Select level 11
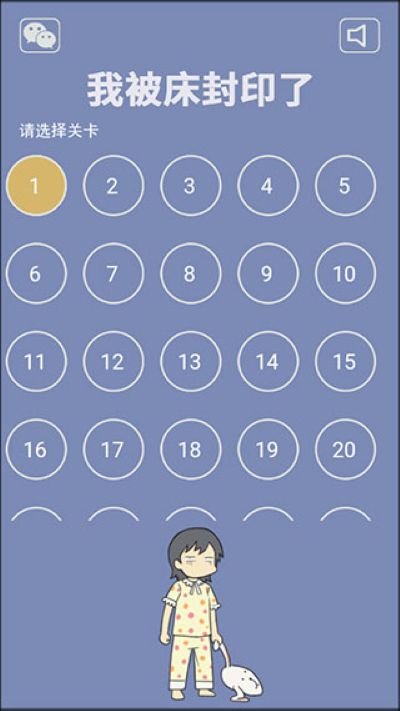The image size is (400, 711). (36, 361)
